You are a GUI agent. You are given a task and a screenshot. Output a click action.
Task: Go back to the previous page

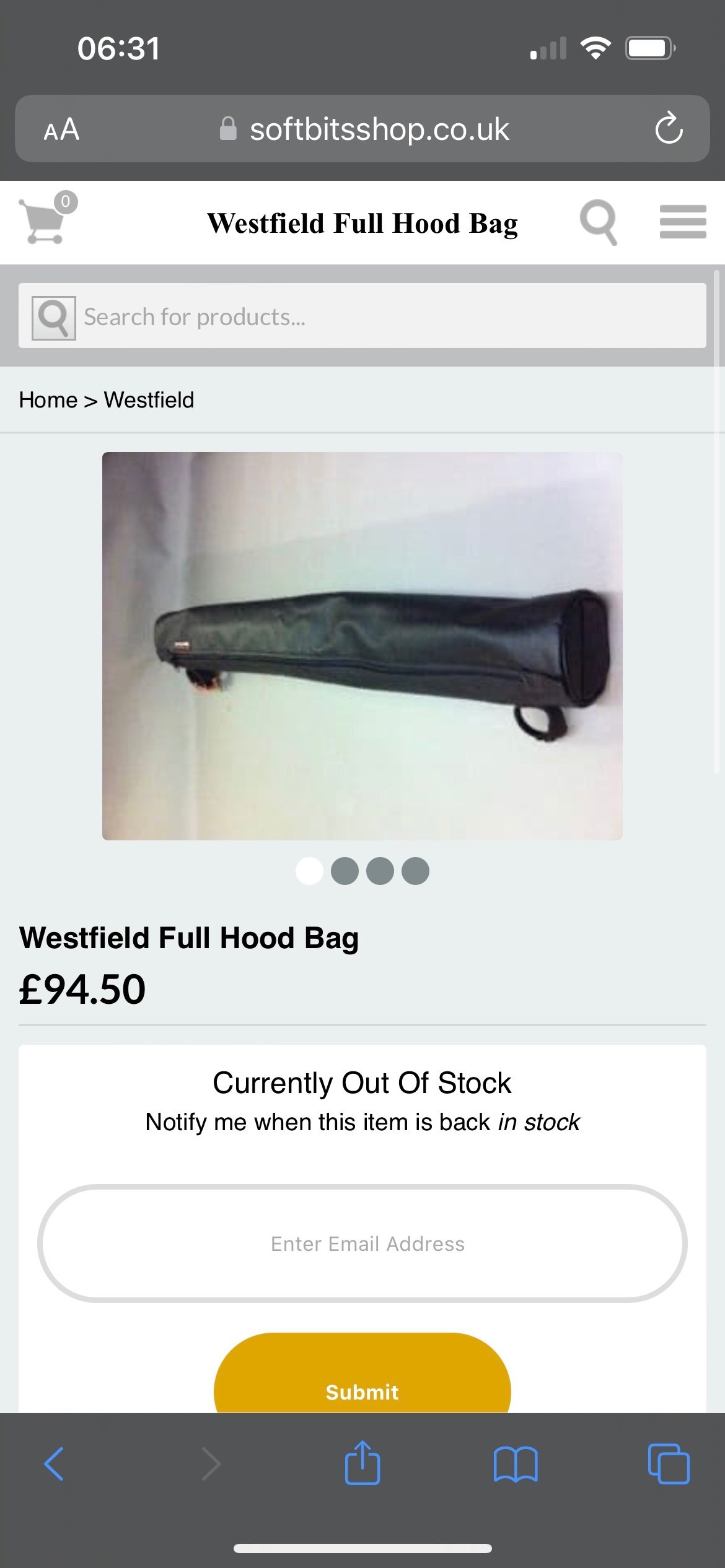pyautogui.click(x=54, y=1464)
